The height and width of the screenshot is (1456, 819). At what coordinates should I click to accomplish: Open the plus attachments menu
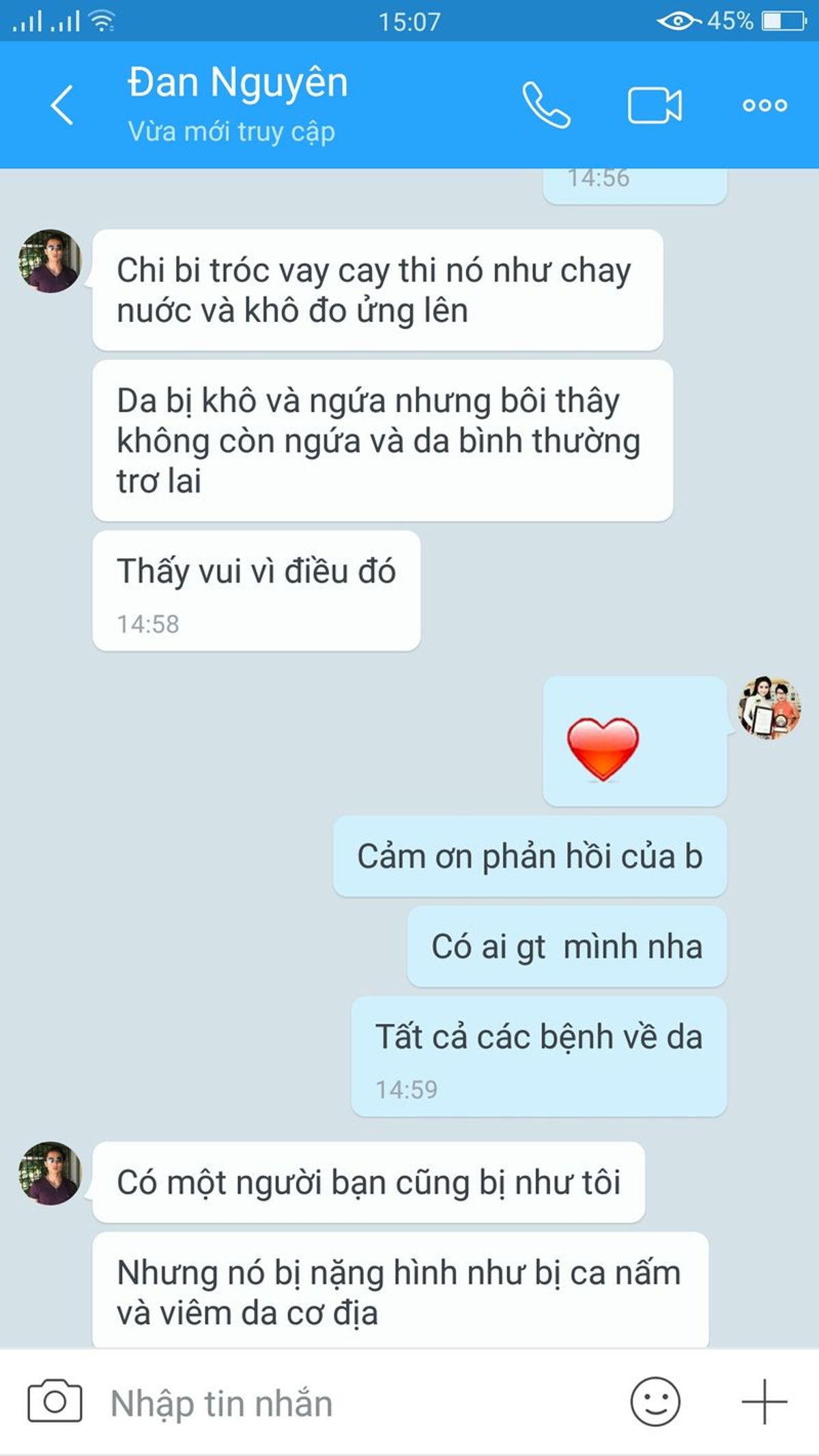(x=764, y=1402)
